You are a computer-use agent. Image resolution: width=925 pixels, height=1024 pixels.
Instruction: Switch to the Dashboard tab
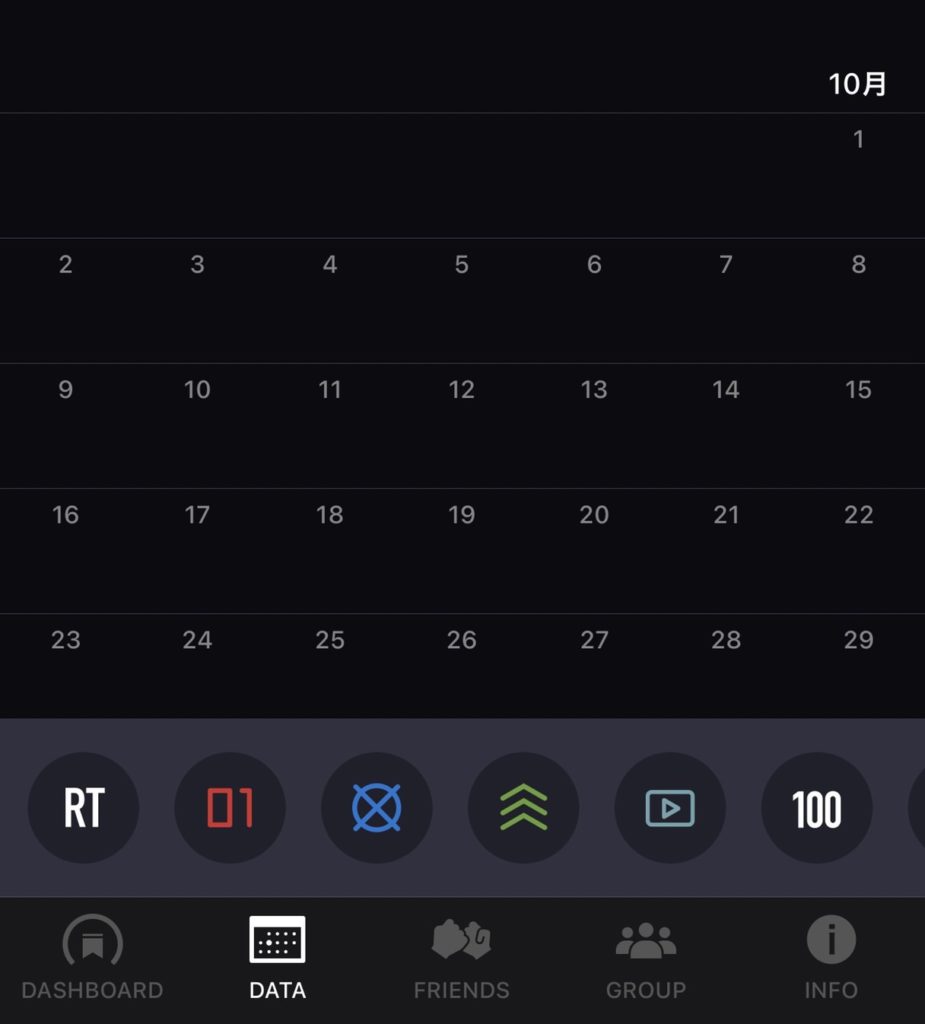(x=92, y=960)
